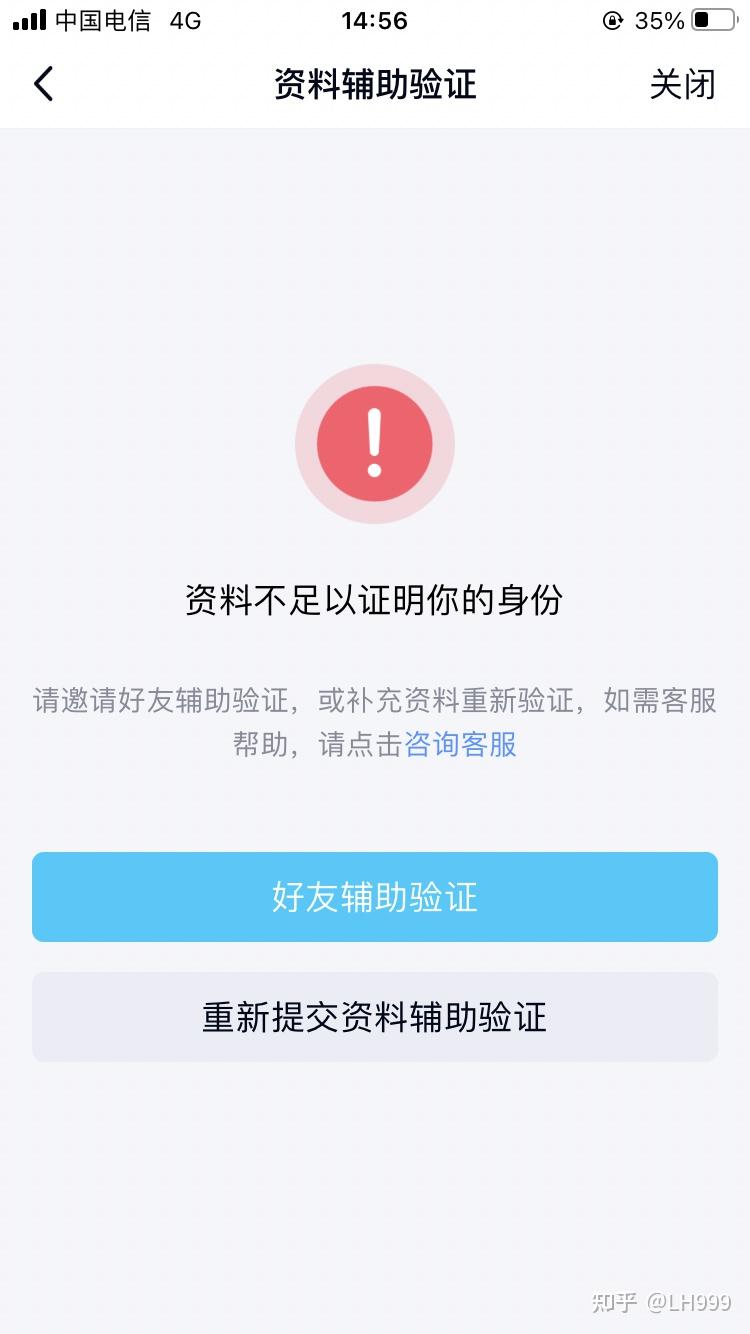Tap the 资料辅助验证 title text
Image resolution: width=750 pixels, height=1334 pixels.
click(375, 84)
